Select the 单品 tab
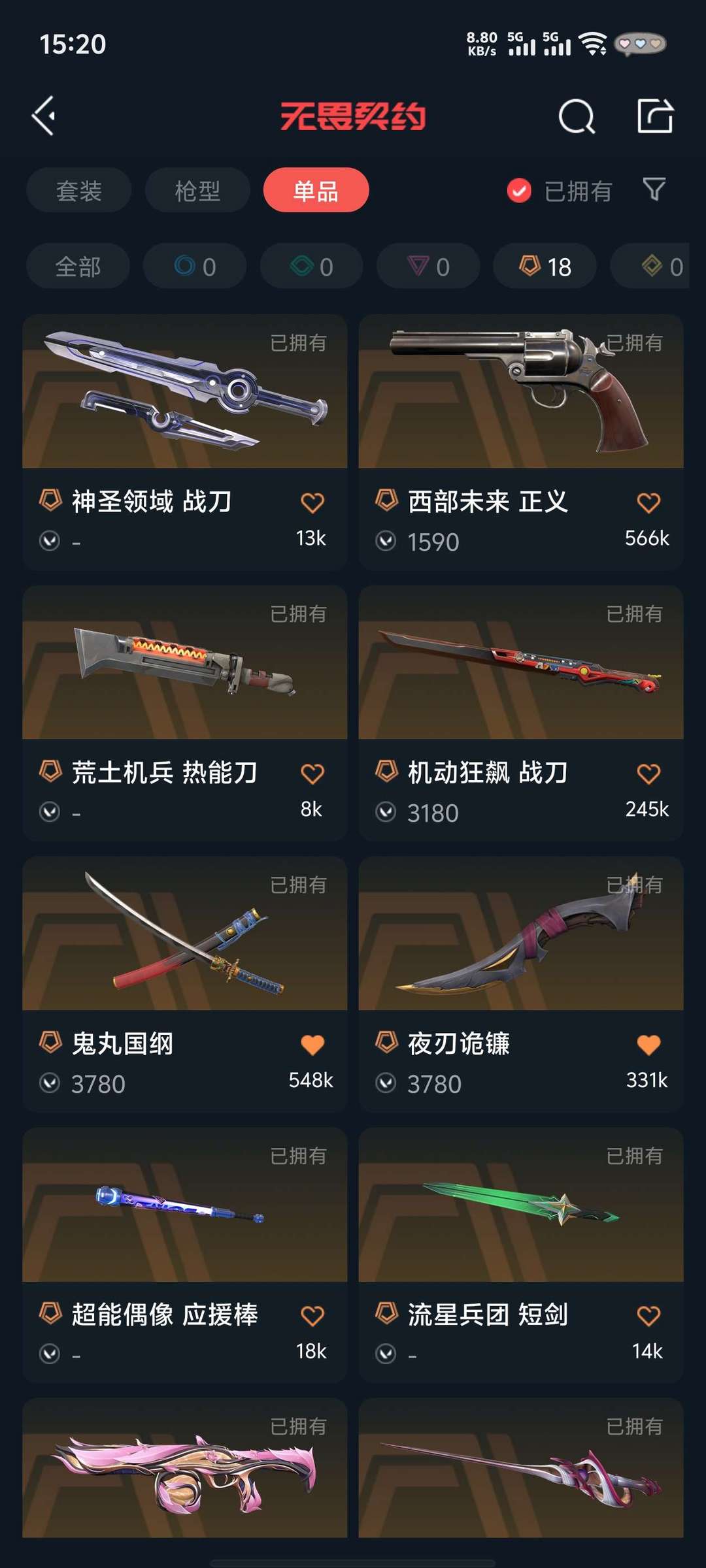The image size is (706, 1568). tap(316, 190)
